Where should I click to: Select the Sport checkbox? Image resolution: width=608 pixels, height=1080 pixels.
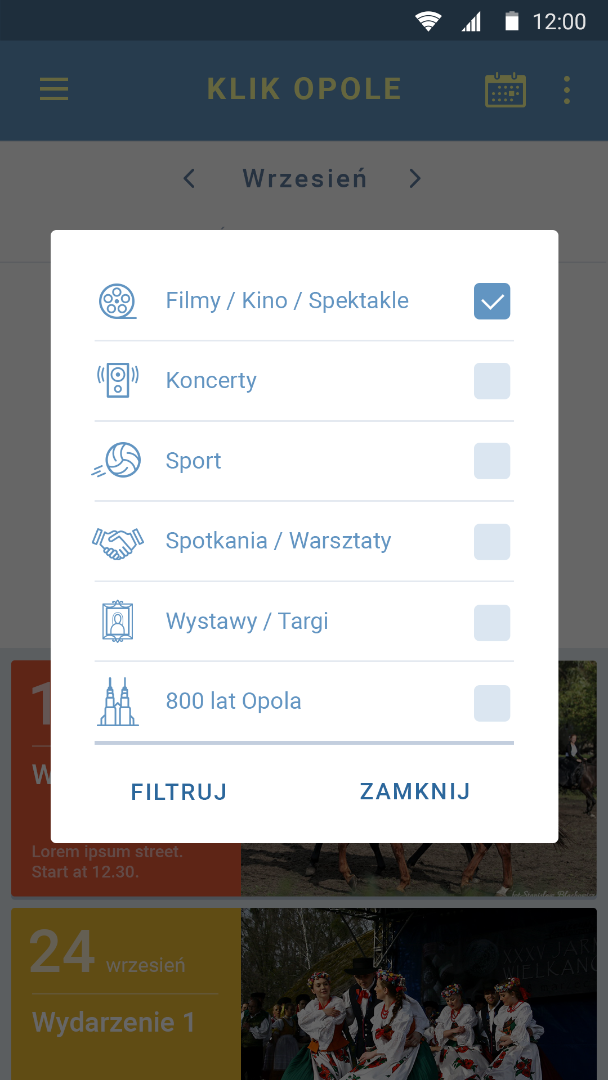pos(492,461)
